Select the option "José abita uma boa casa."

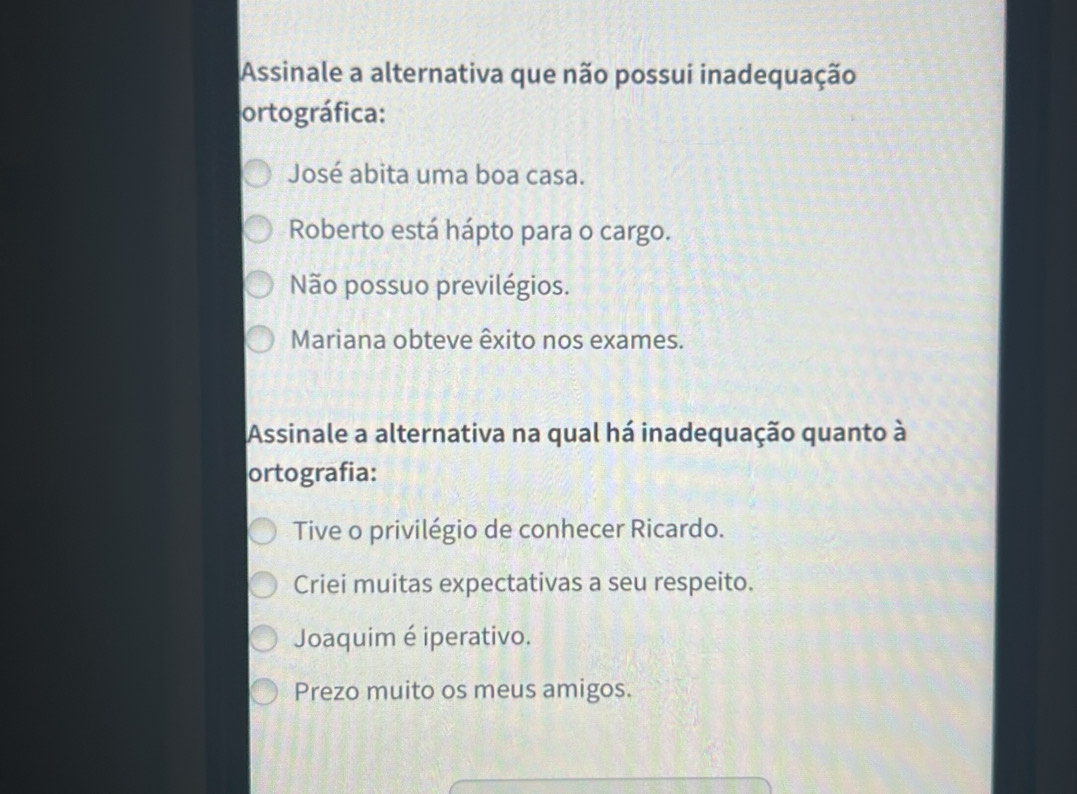pyautogui.click(x=258, y=177)
